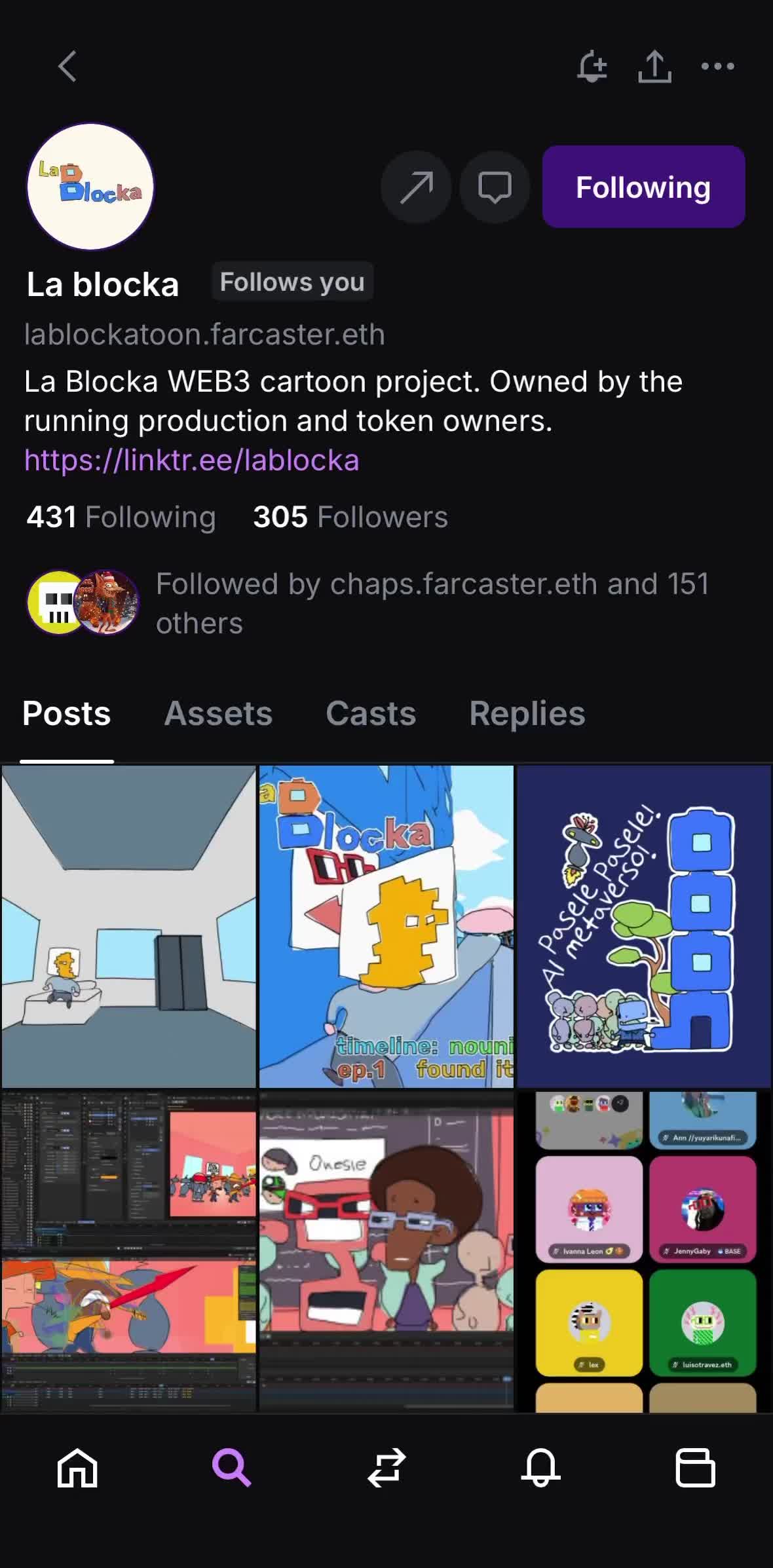Switch to the Assets tab
Viewport: 773px width, 1568px height.
coord(218,714)
